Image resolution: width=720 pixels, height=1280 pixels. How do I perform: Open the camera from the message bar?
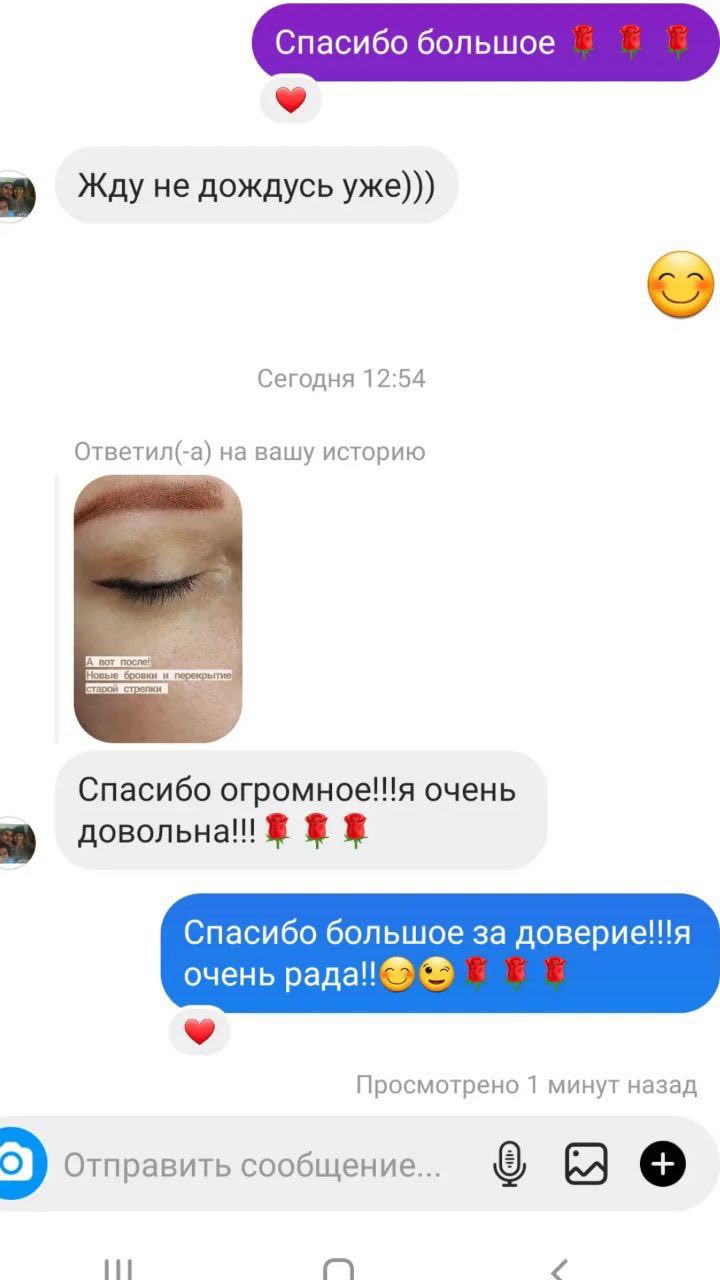[x=14, y=1164]
